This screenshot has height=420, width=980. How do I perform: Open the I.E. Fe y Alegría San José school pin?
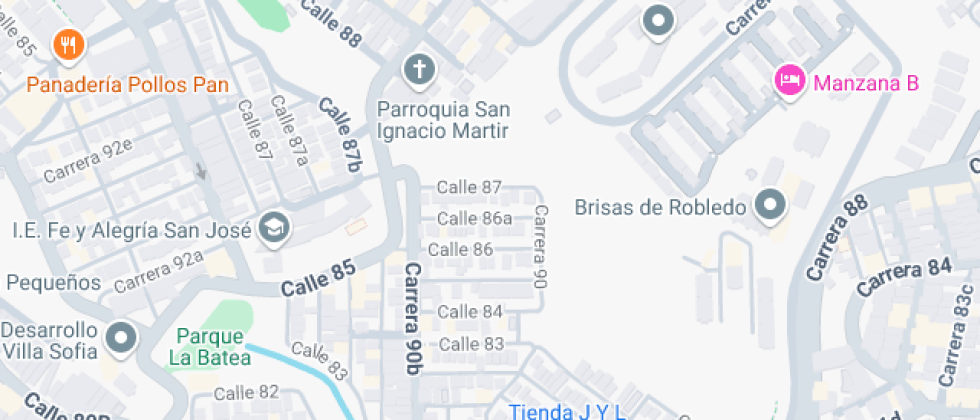pos(274,229)
